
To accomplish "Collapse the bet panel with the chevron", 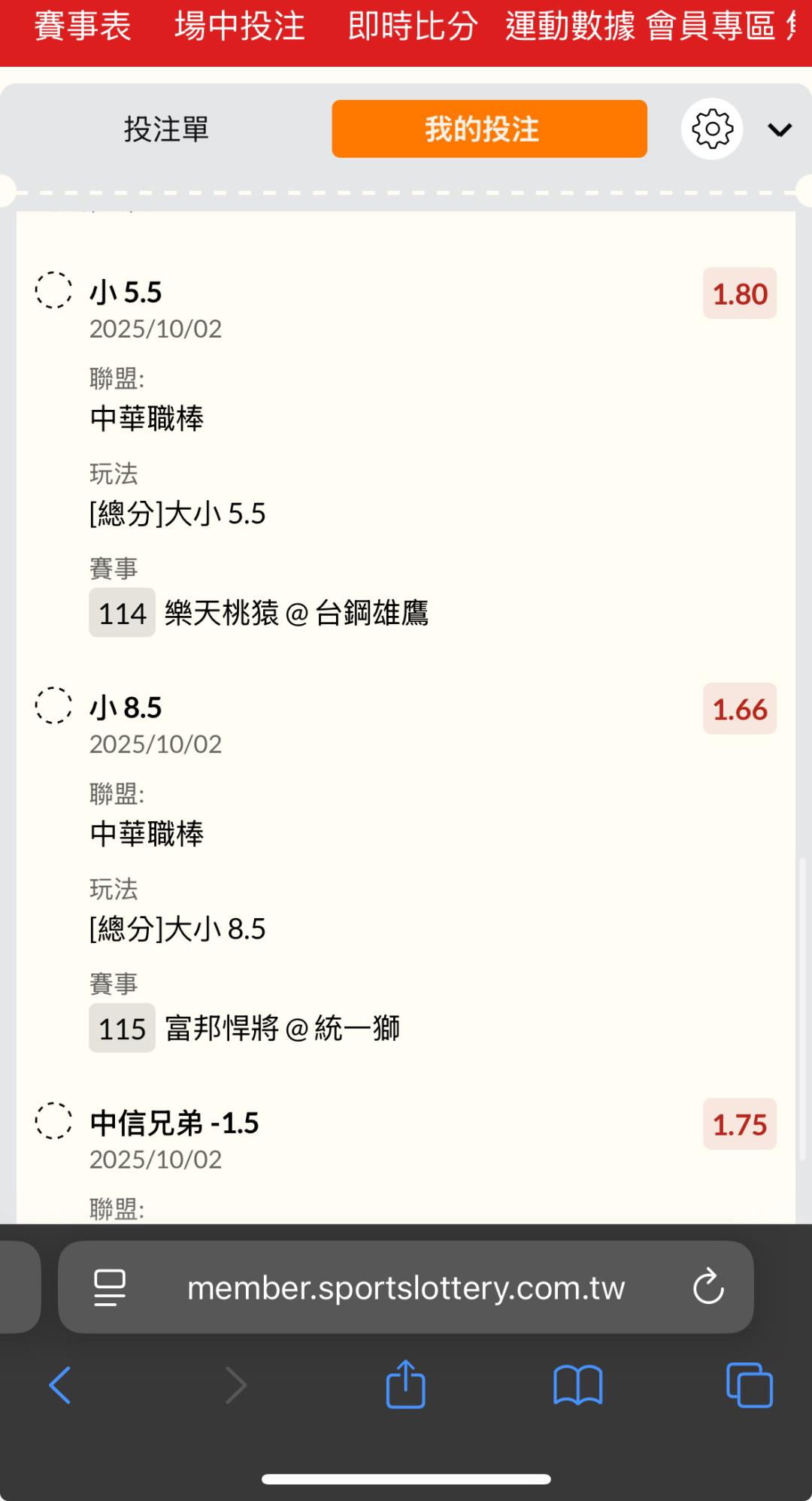I will point(780,130).
